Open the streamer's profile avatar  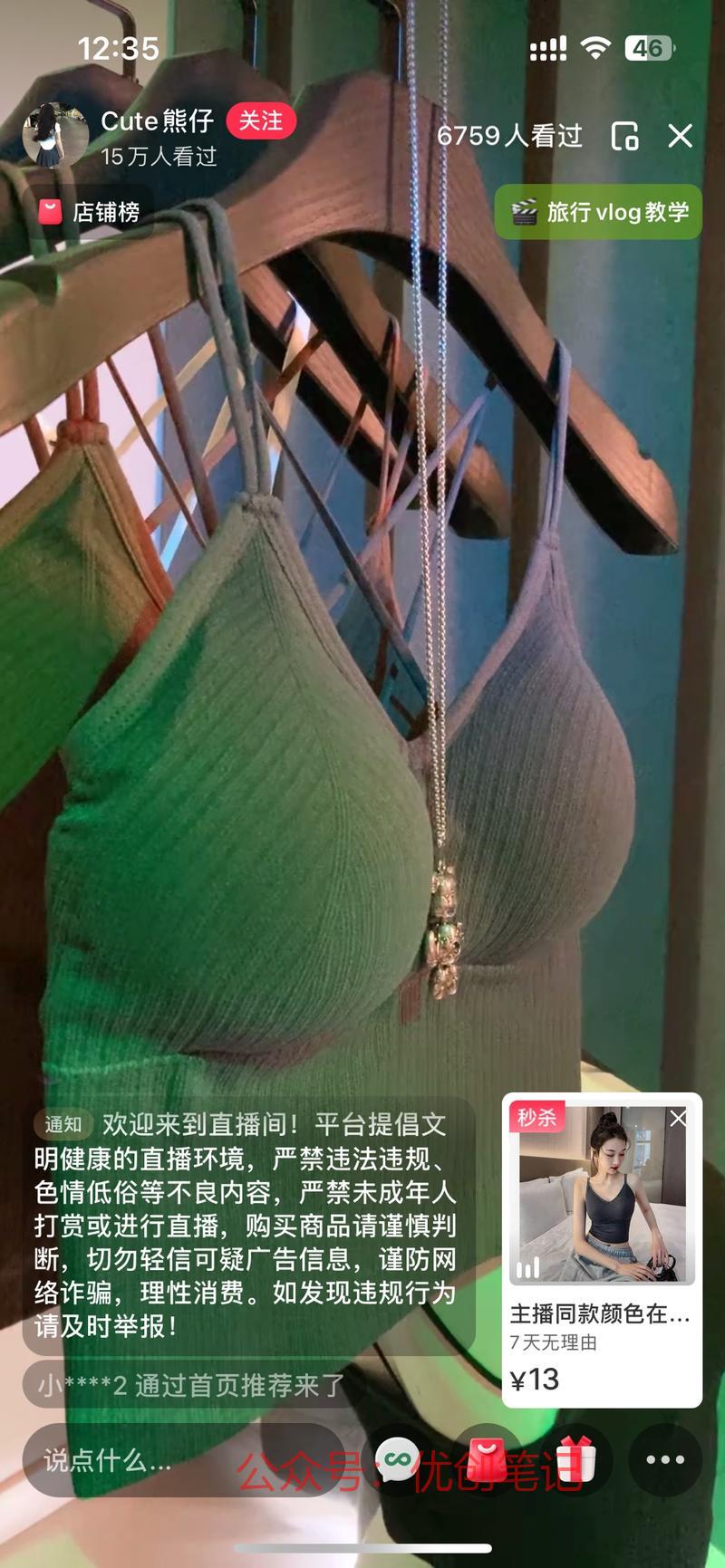(55, 137)
